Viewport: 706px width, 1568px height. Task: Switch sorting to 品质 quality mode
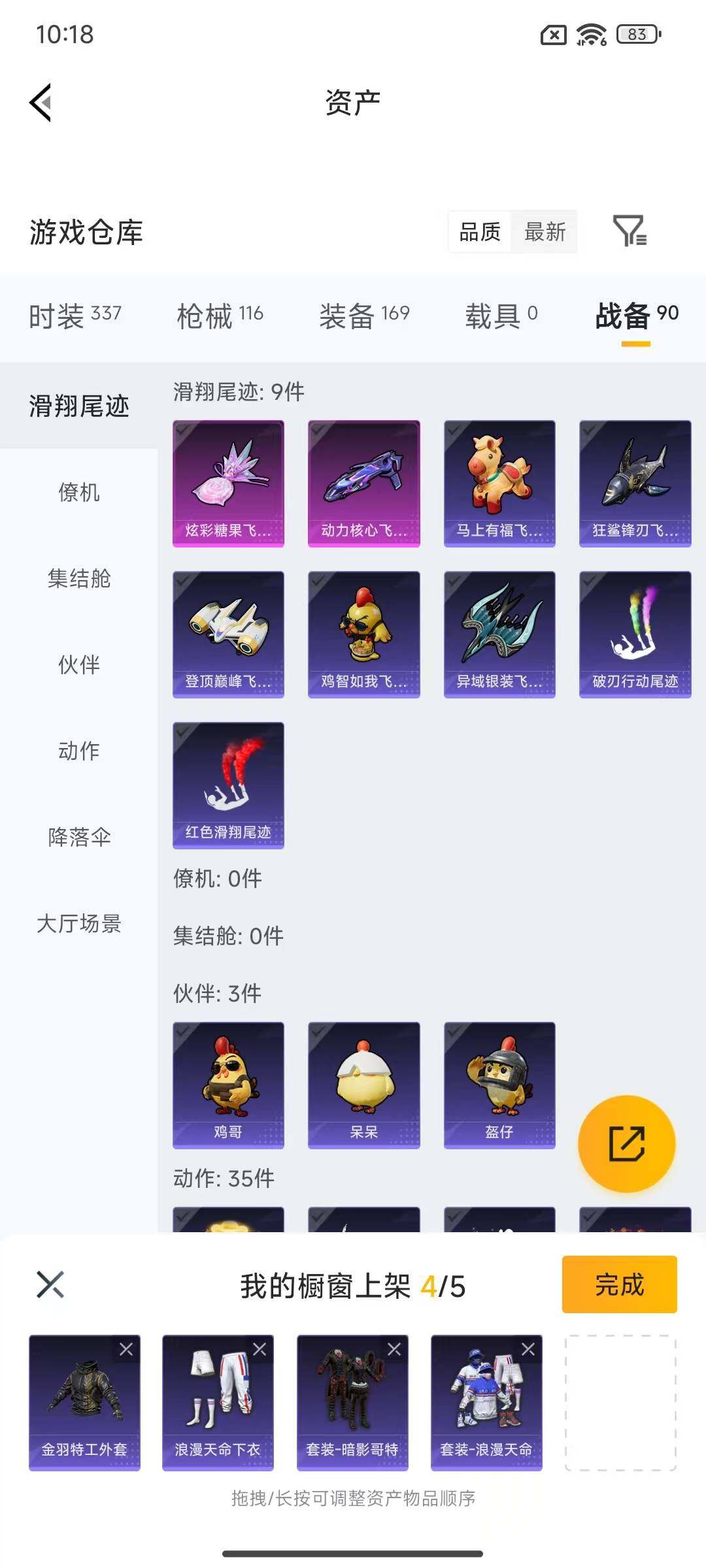[479, 233]
